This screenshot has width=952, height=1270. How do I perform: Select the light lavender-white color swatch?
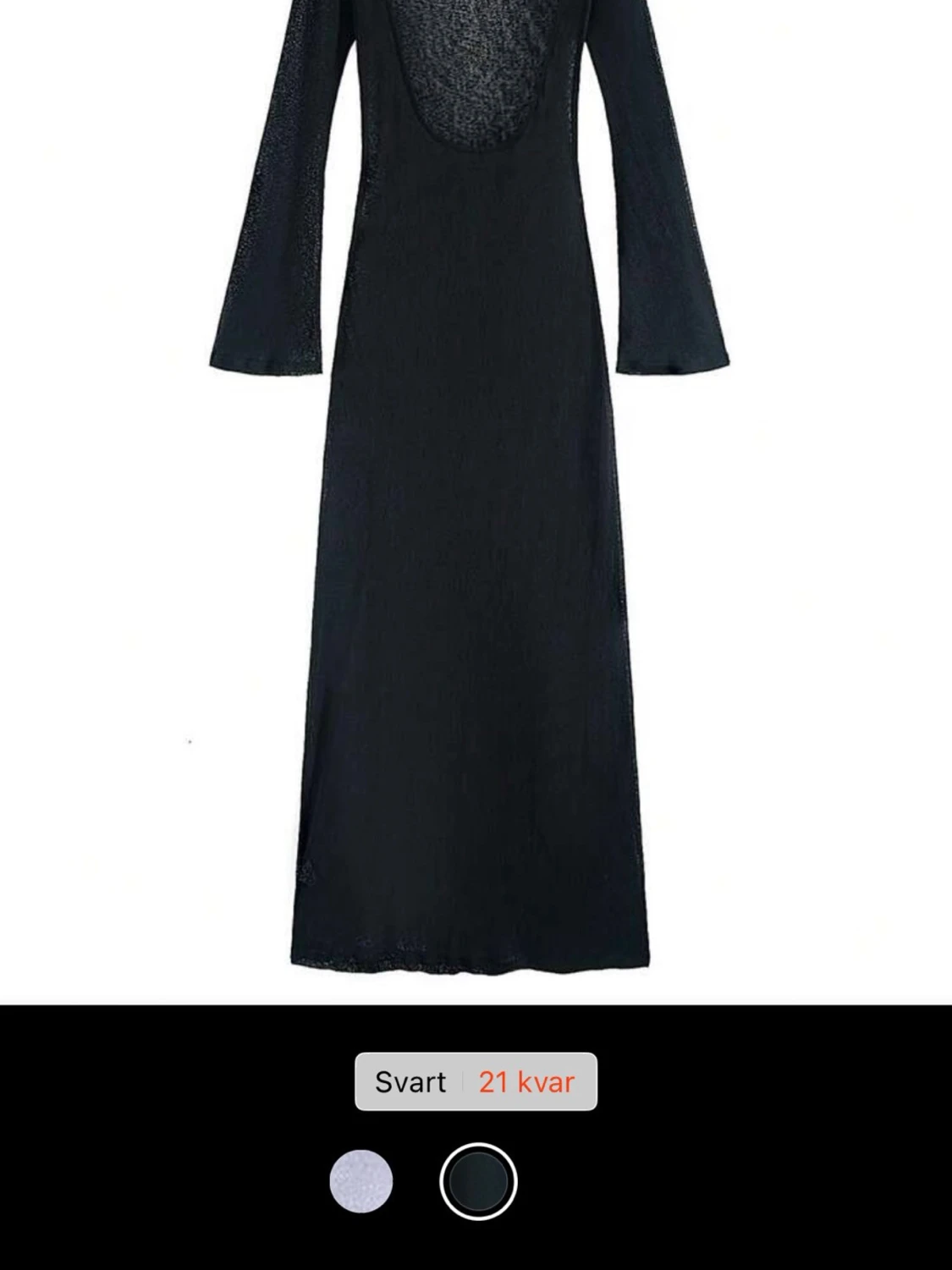click(x=360, y=1180)
